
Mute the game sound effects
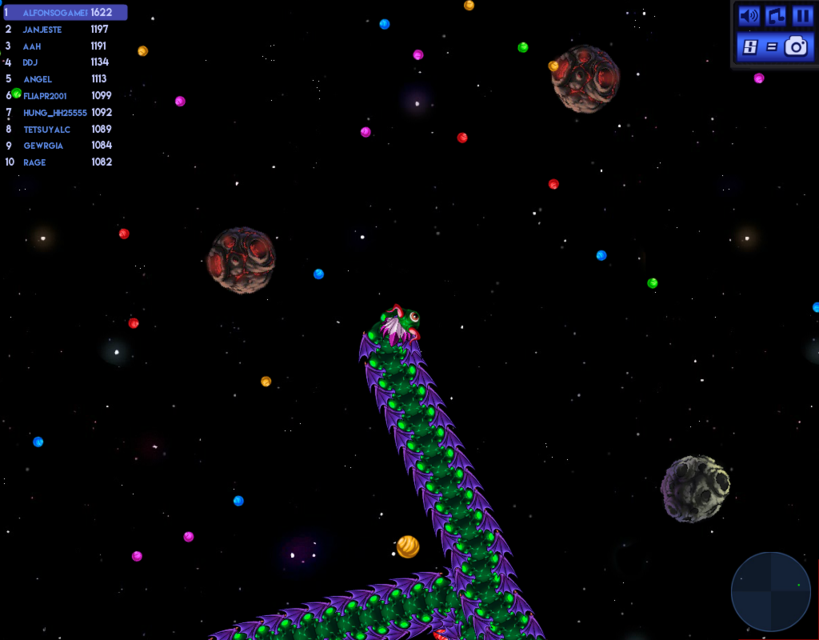(x=748, y=16)
